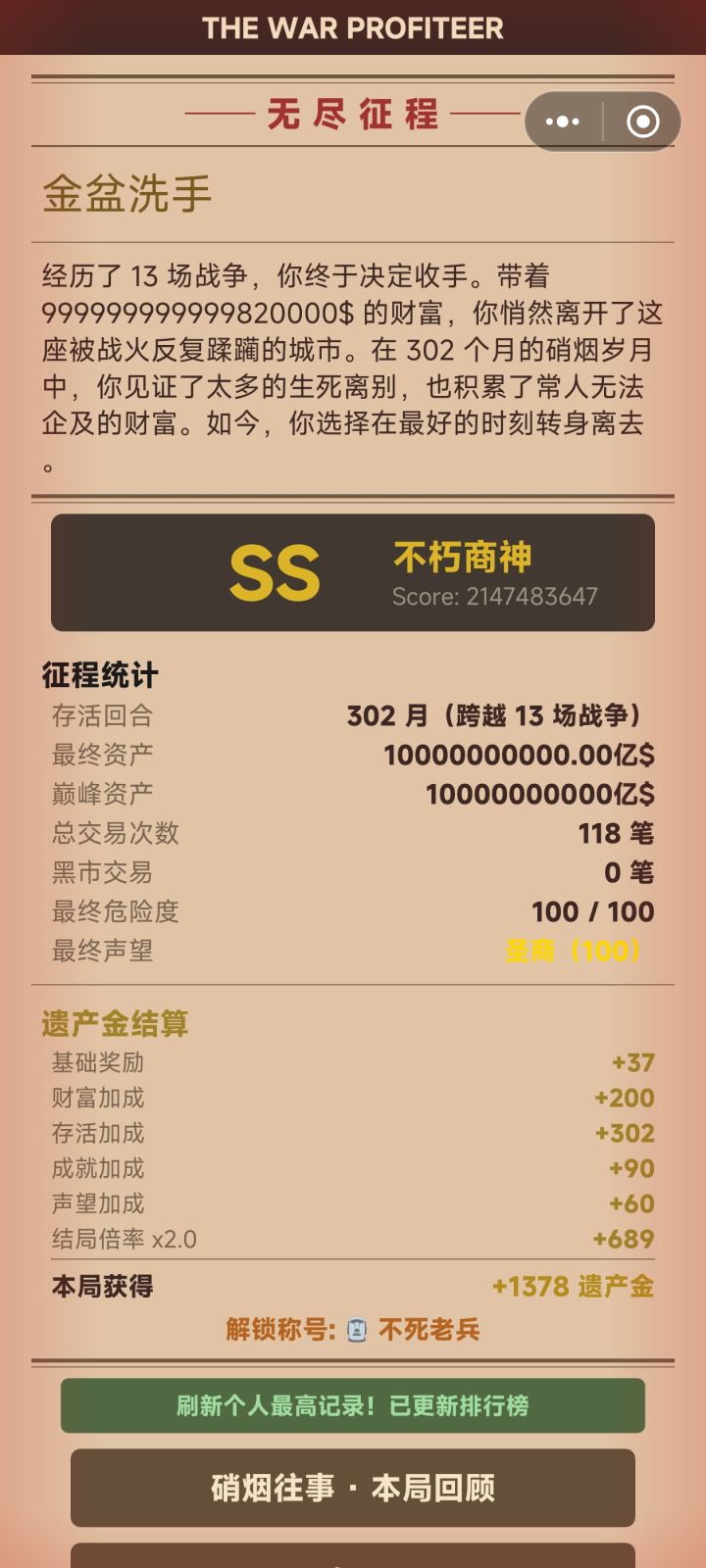This screenshot has height=1568, width=706.
Task: Tap the capsule close circle icon
Action: coord(642,121)
